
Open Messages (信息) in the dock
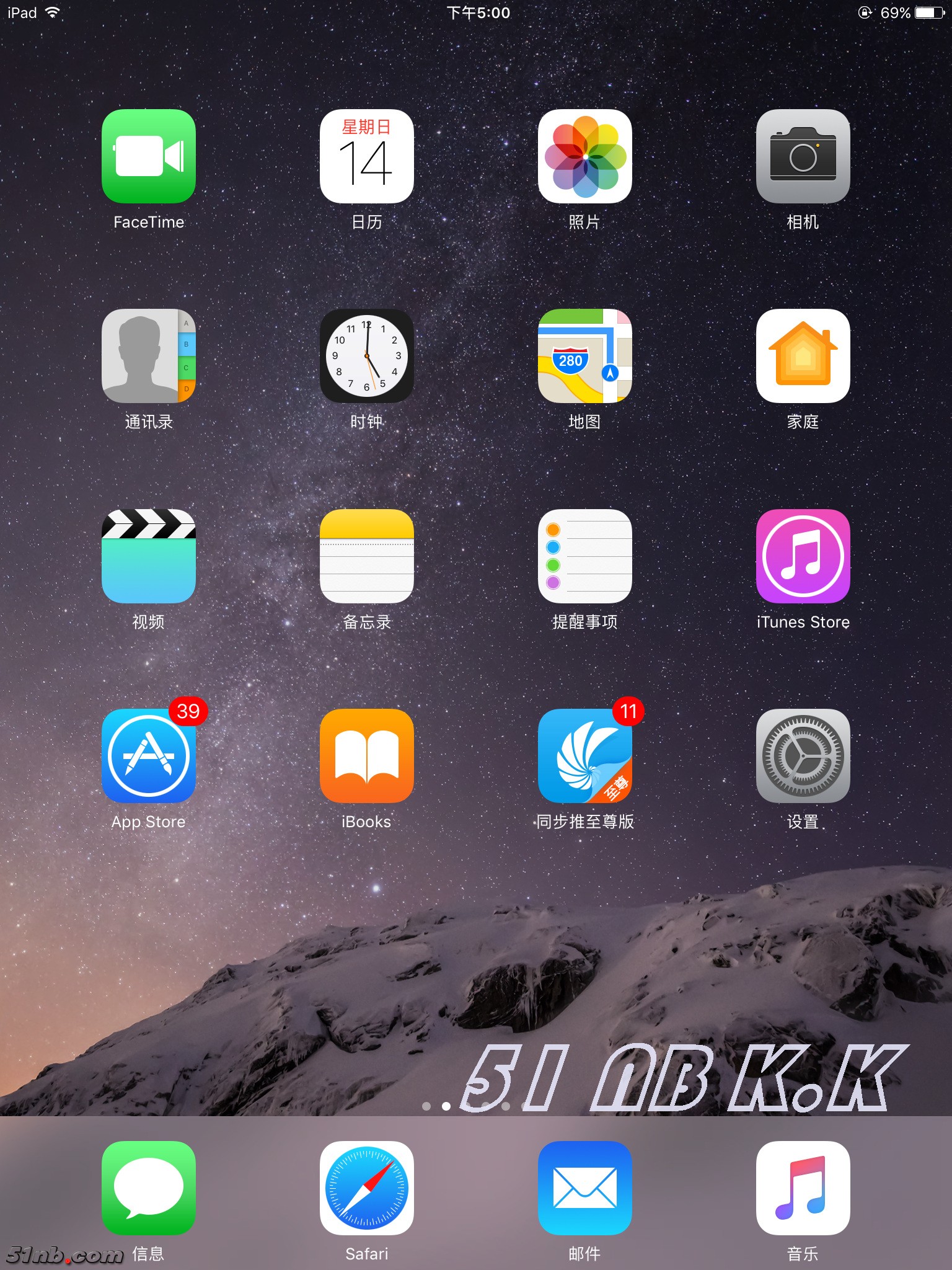pos(149,1188)
